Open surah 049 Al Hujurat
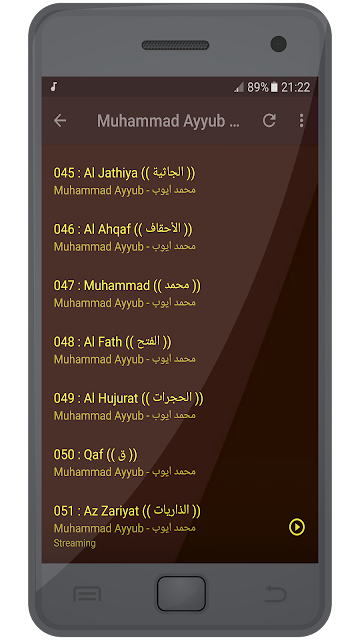 point(180,406)
